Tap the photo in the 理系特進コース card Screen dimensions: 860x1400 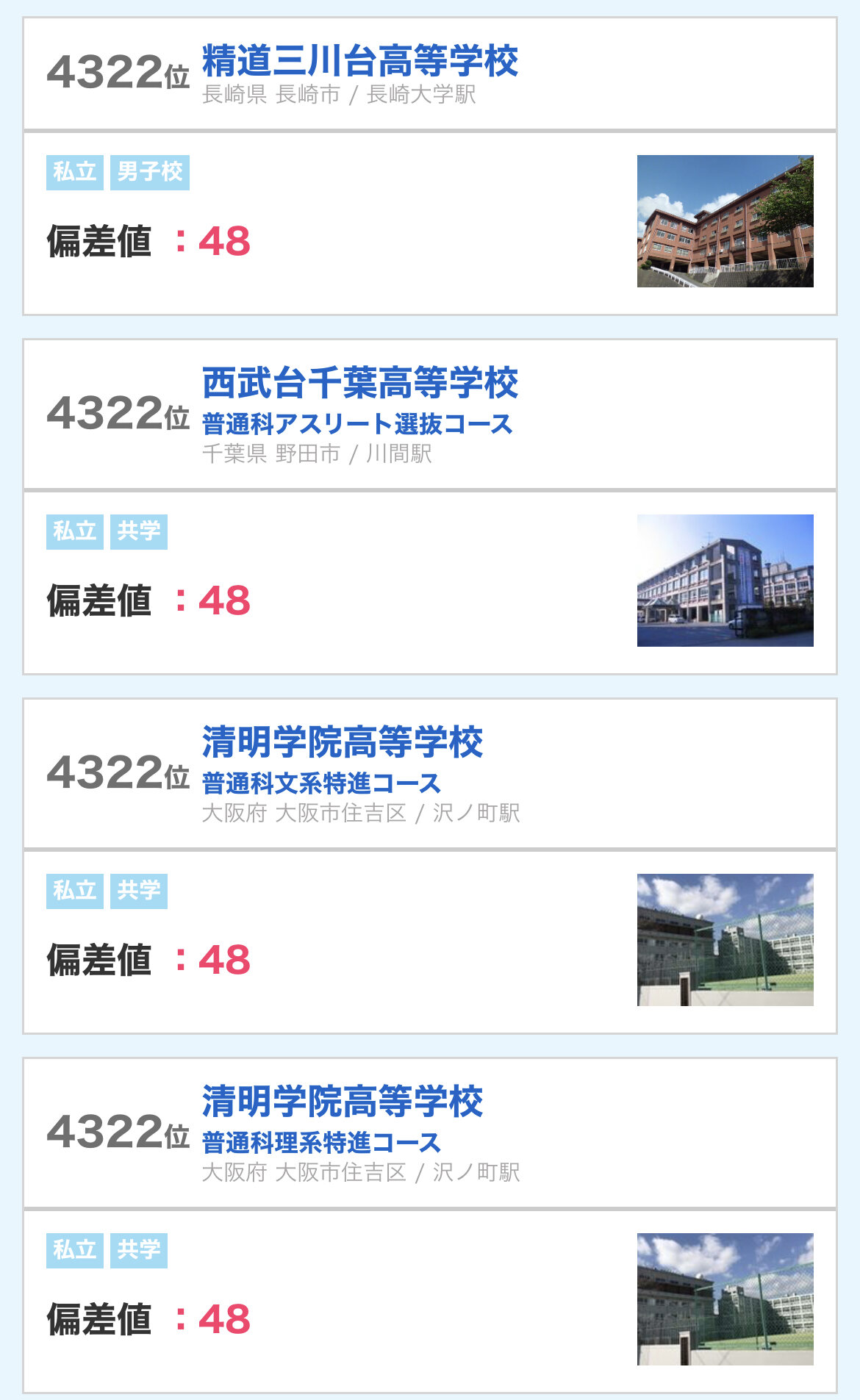pyautogui.click(x=725, y=1299)
